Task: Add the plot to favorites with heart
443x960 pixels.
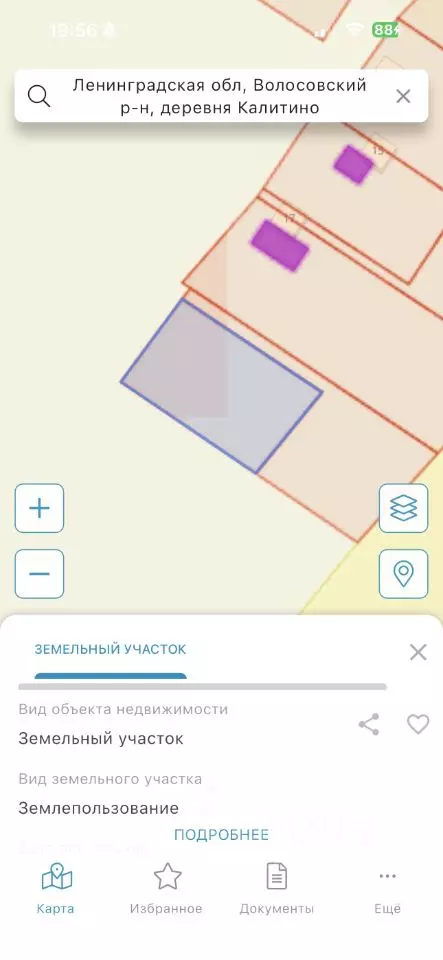Action: (x=419, y=724)
